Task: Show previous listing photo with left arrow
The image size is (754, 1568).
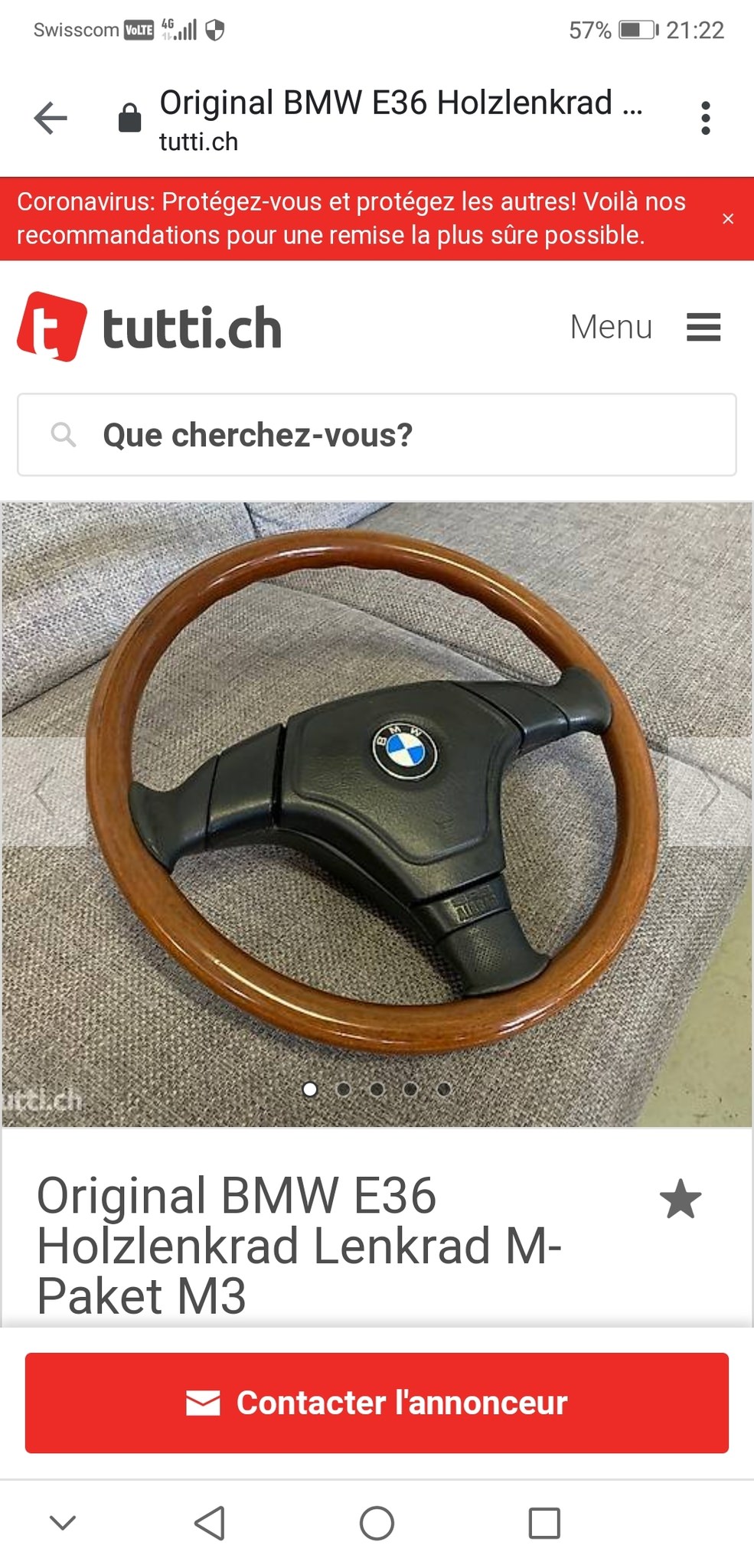Action: 43,792
